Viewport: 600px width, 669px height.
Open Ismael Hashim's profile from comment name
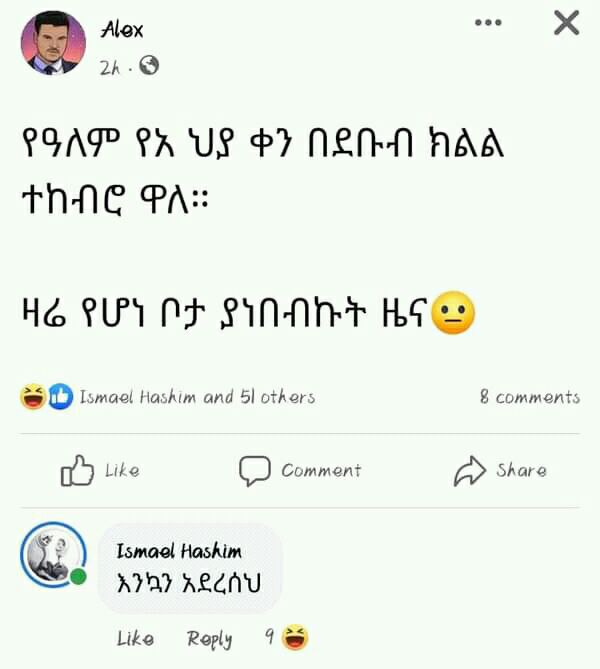[x=179, y=551]
